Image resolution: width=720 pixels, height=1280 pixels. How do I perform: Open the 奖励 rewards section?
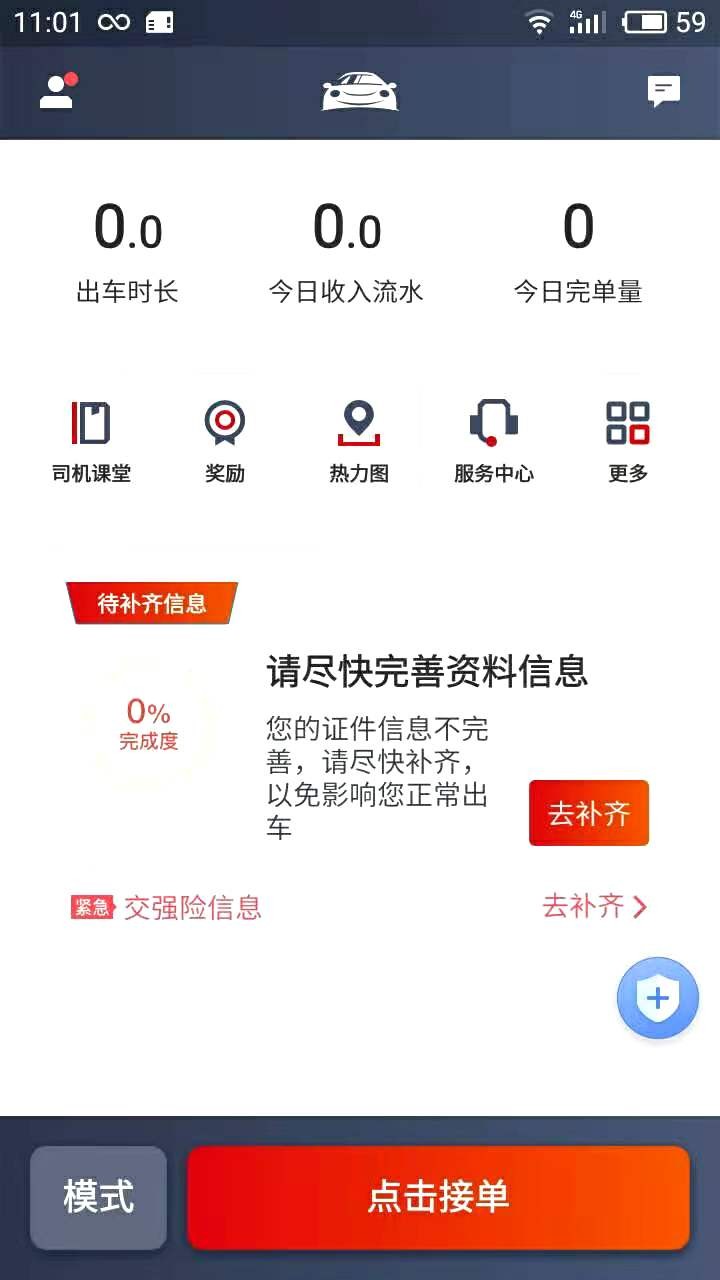(224, 438)
